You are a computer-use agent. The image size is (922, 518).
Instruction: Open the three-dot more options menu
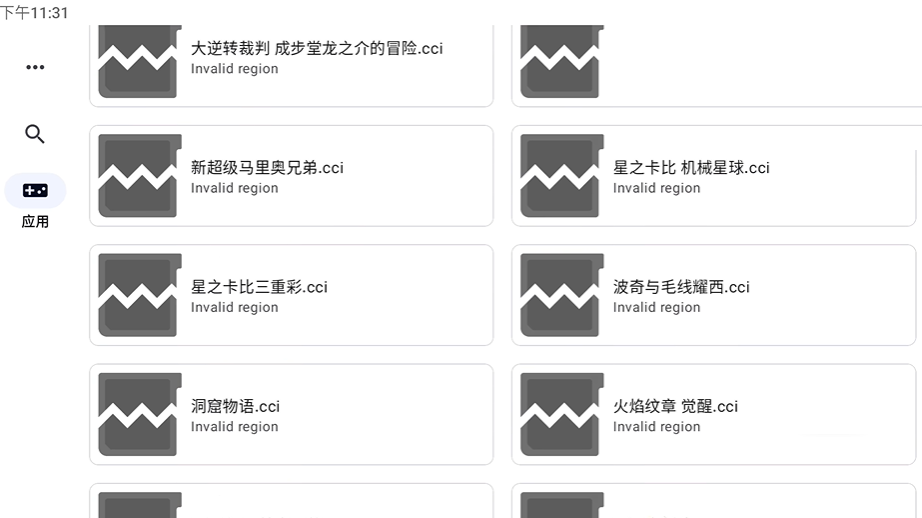pyautogui.click(x=35, y=67)
